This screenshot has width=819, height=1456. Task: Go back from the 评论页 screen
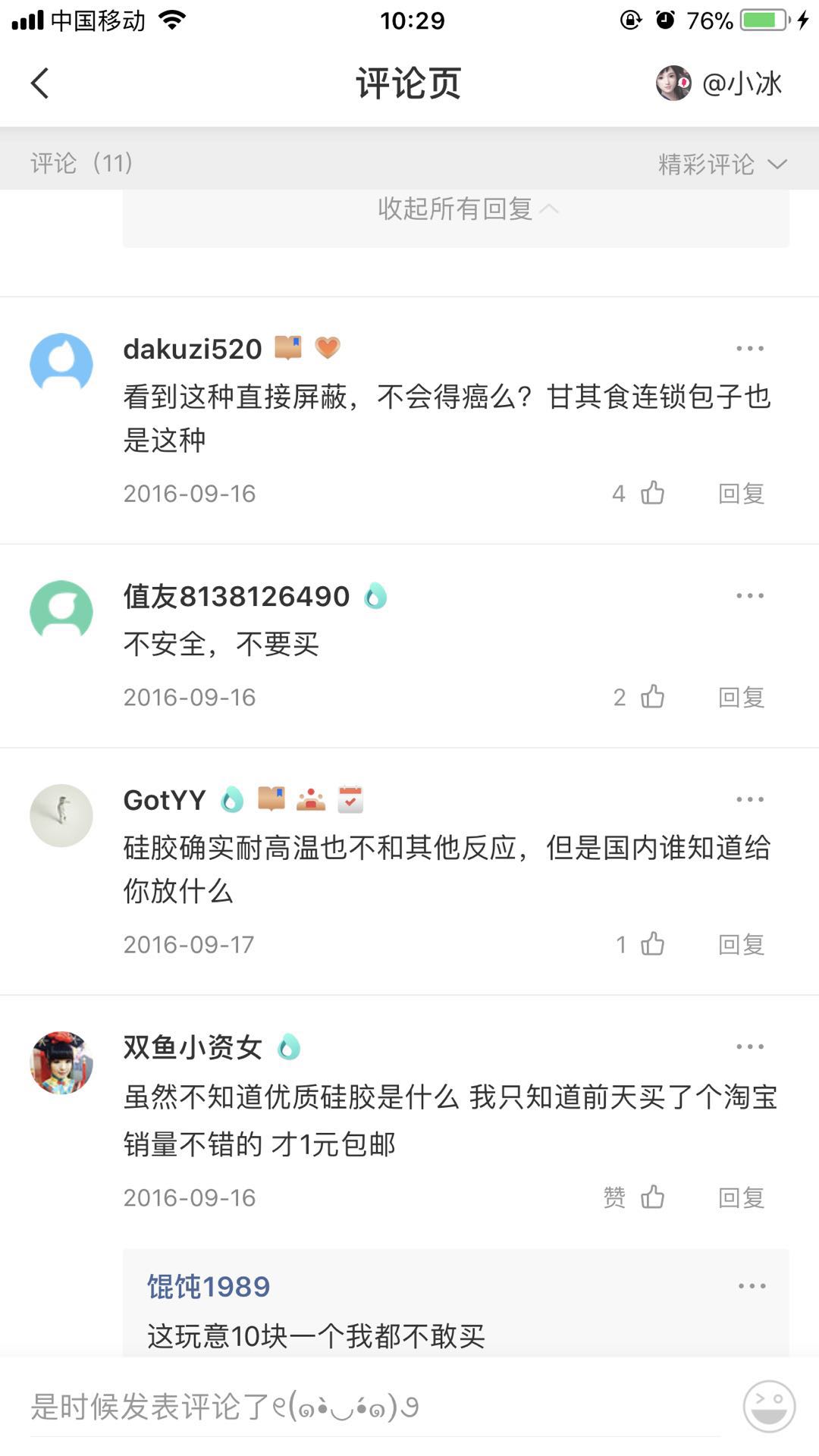pos(40,83)
